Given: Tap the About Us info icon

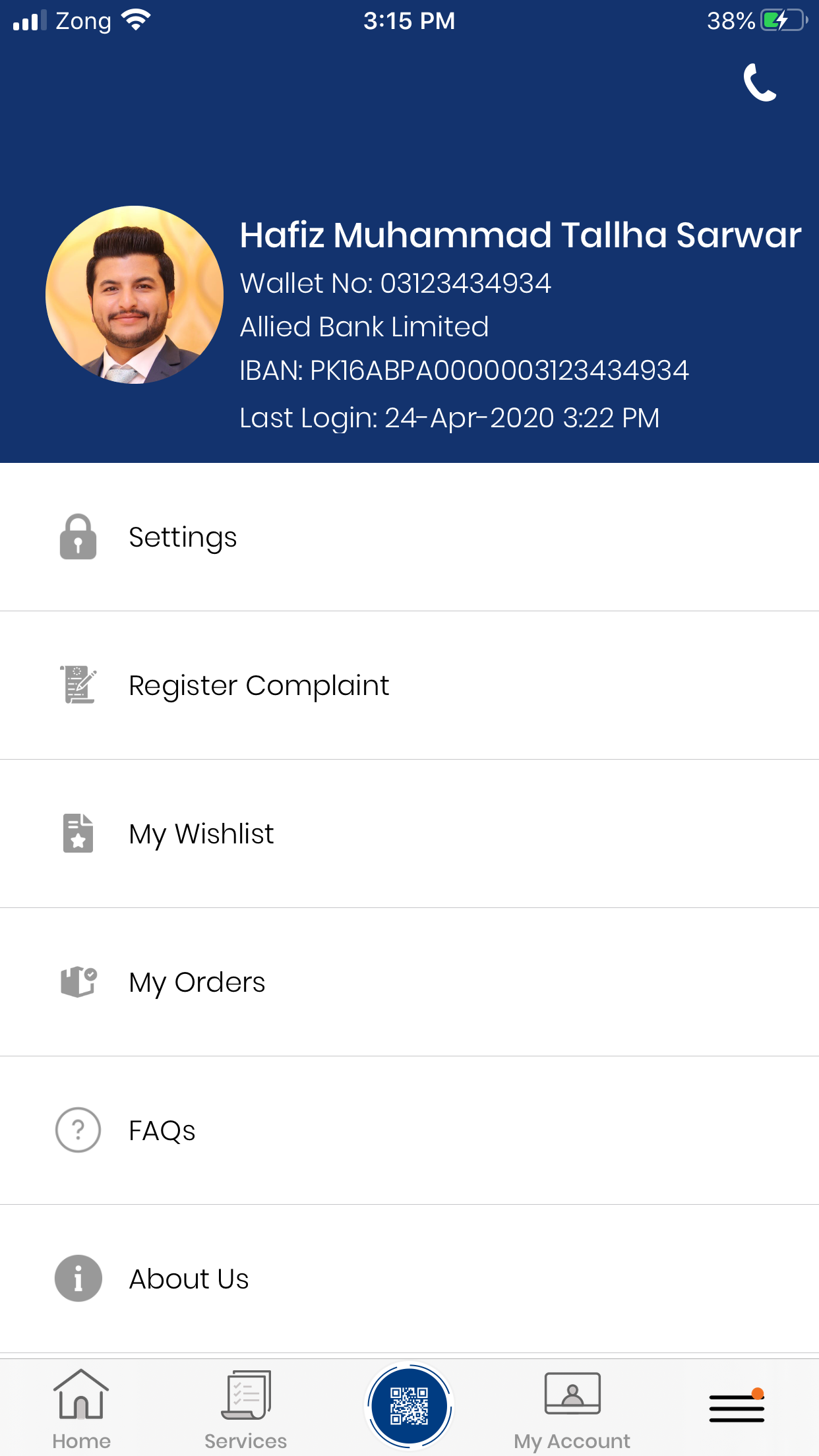Looking at the screenshot, I should [78, 1279].
